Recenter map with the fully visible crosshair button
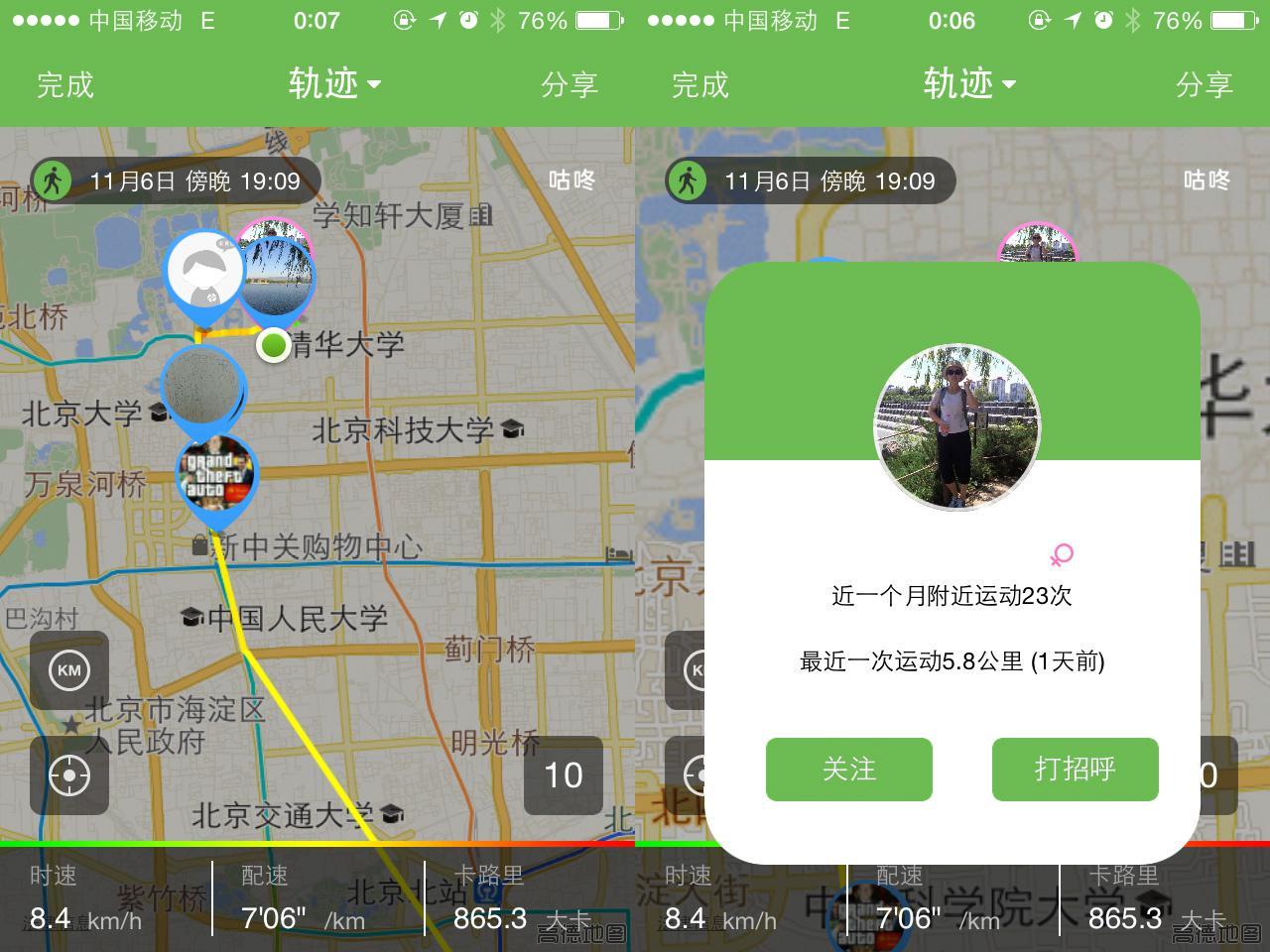 pyautogui.click(x=69, y=775)
